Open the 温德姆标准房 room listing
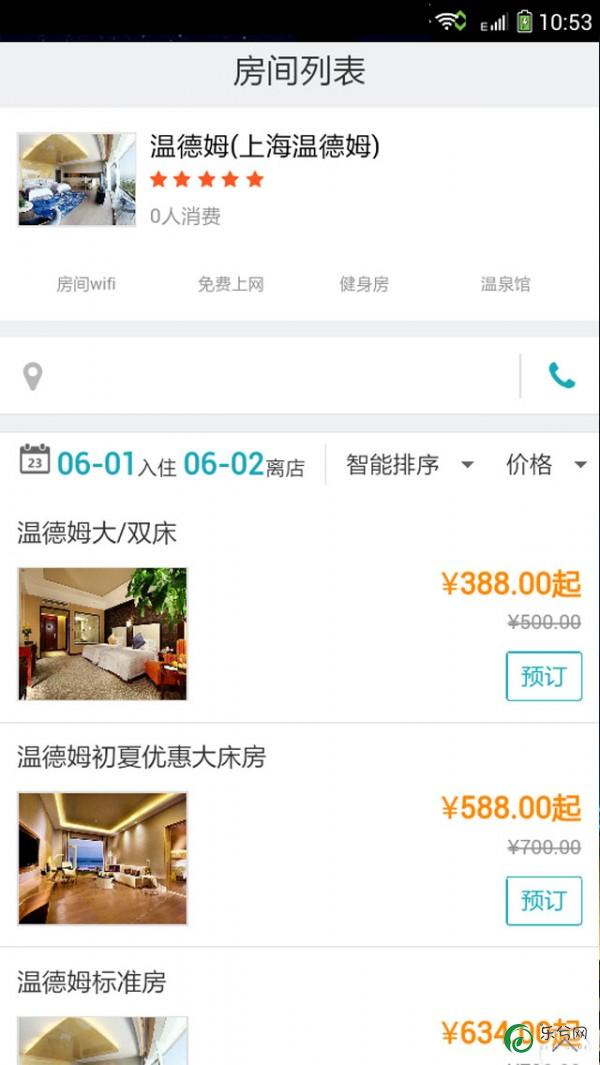This screenshot has height=1065, width=600. 92,983
